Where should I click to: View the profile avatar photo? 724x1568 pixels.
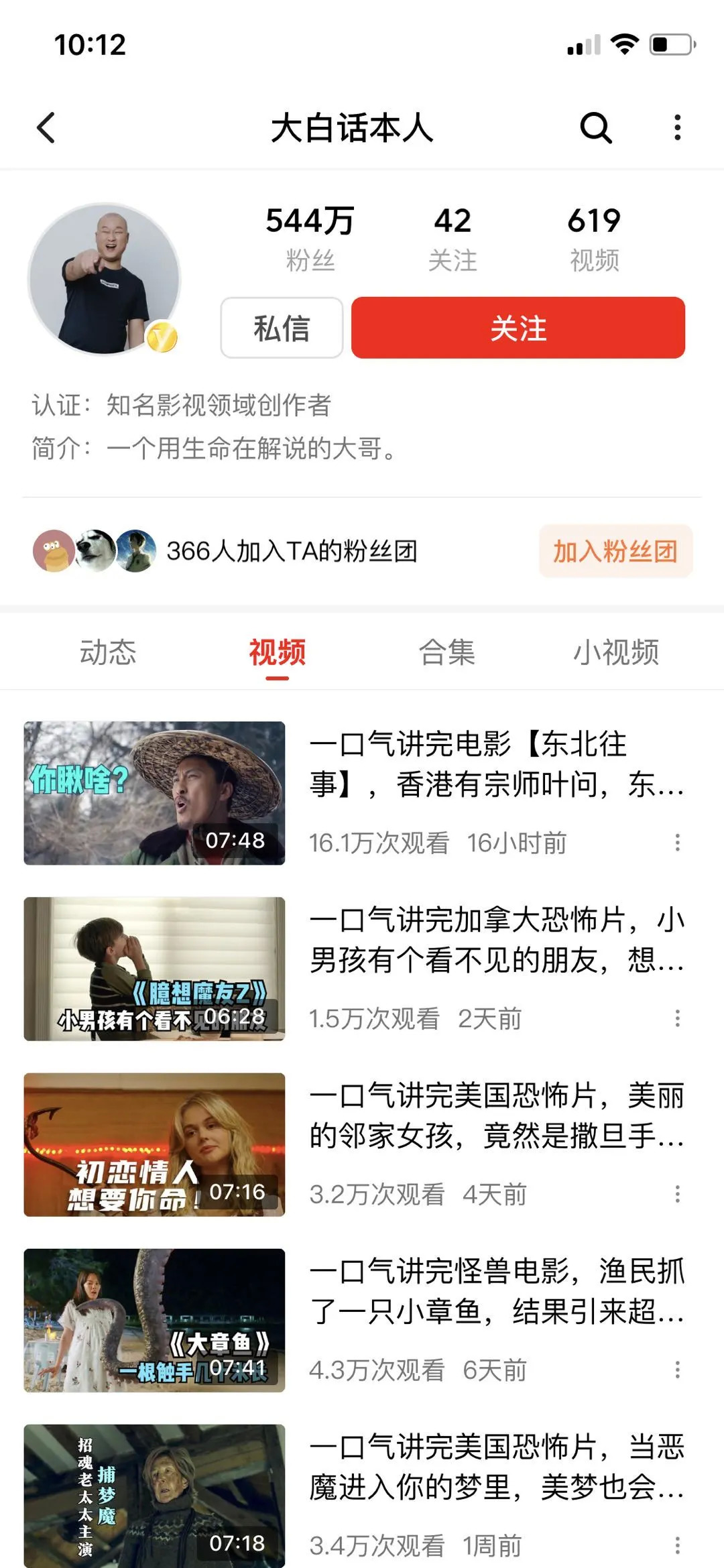coord(104,279)
